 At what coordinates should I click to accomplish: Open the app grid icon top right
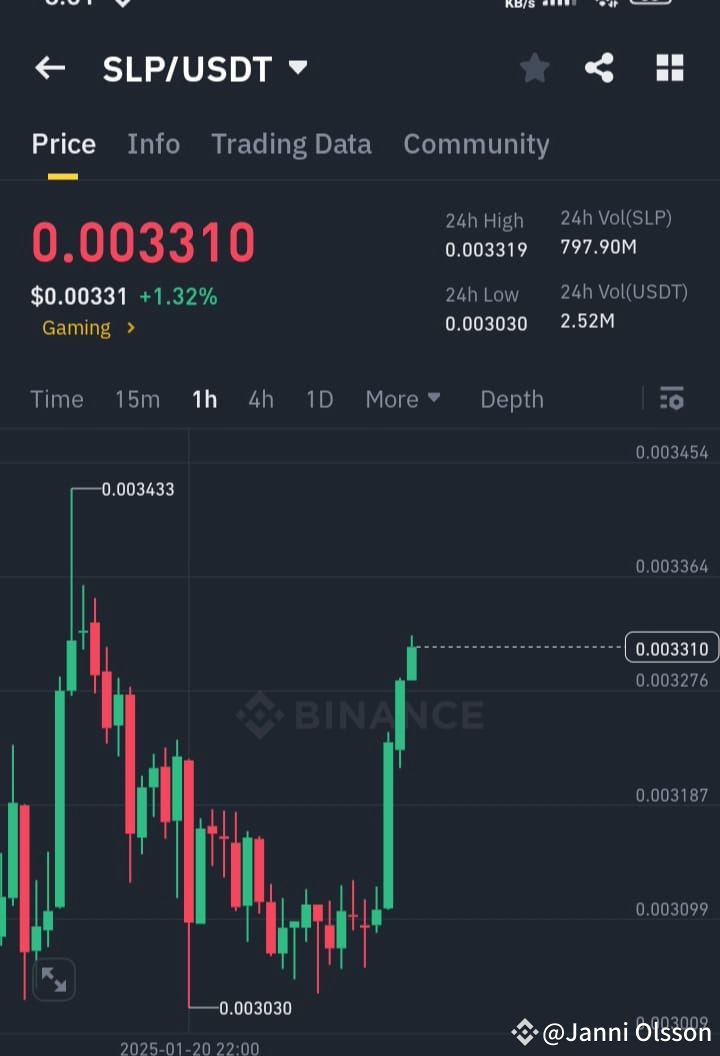coord(668,68)
